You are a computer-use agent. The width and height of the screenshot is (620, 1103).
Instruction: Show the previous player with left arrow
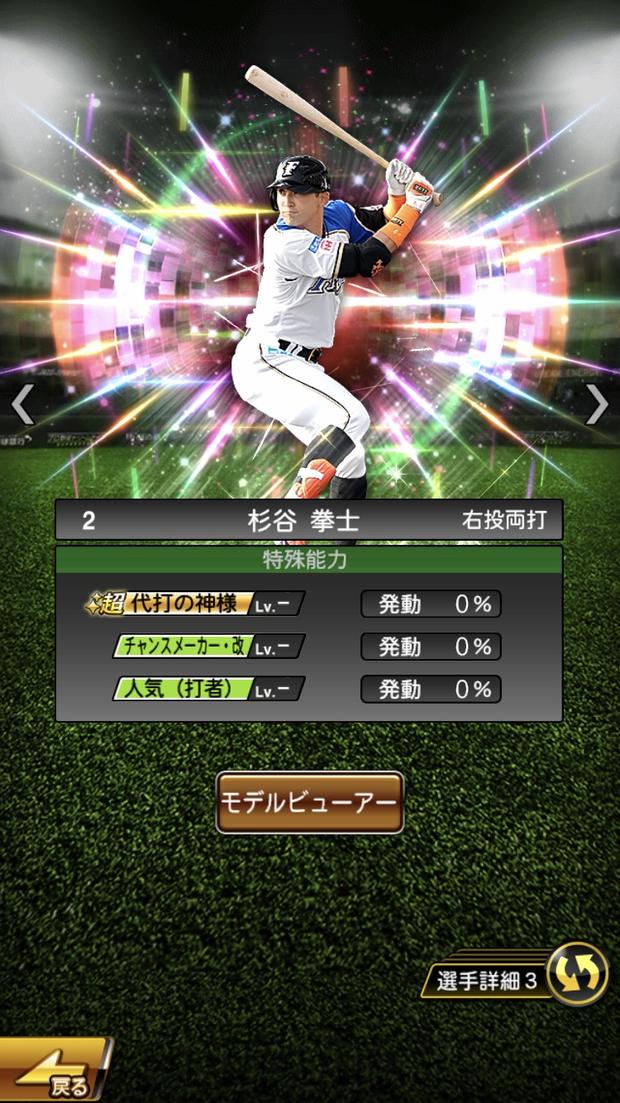22,405
